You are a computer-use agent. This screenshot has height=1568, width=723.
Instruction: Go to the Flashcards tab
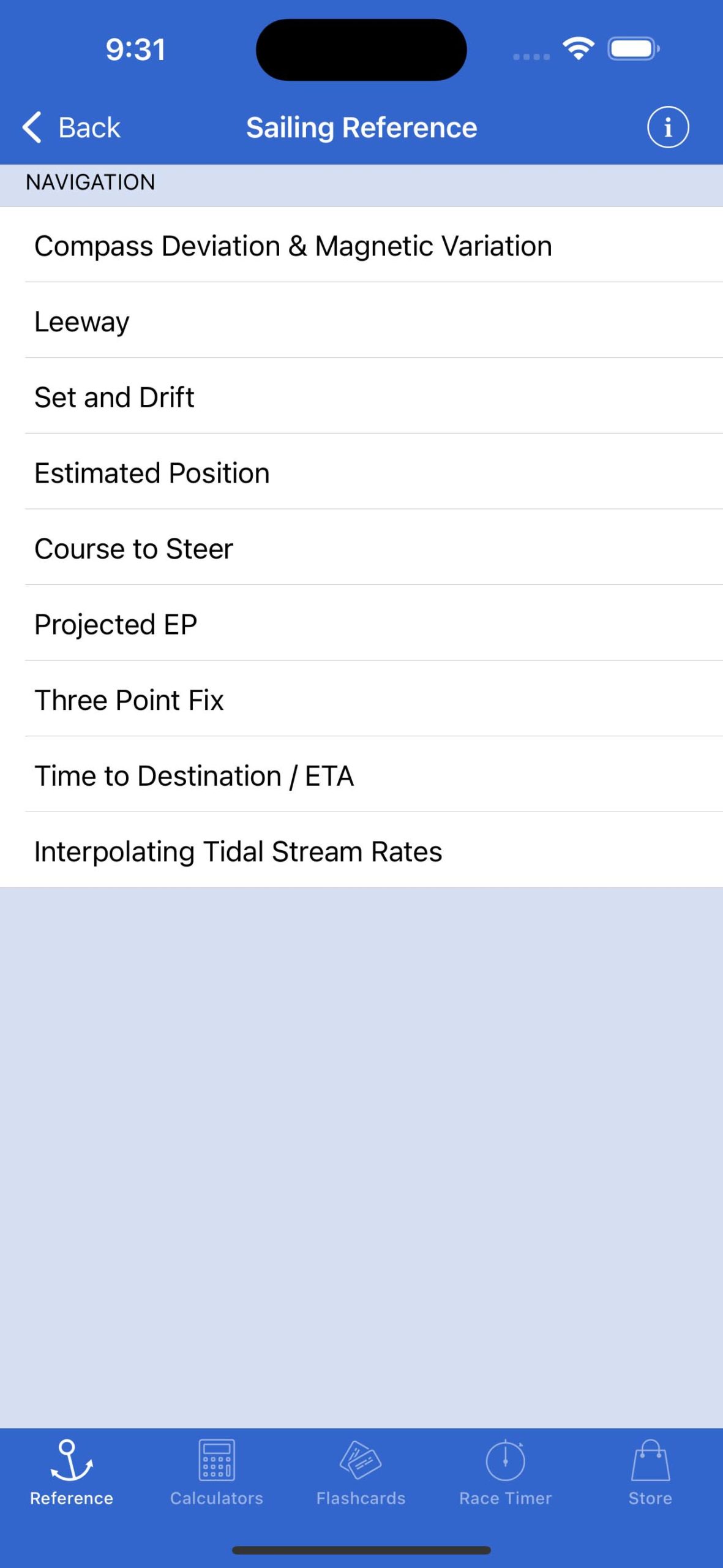(361, 1473)
